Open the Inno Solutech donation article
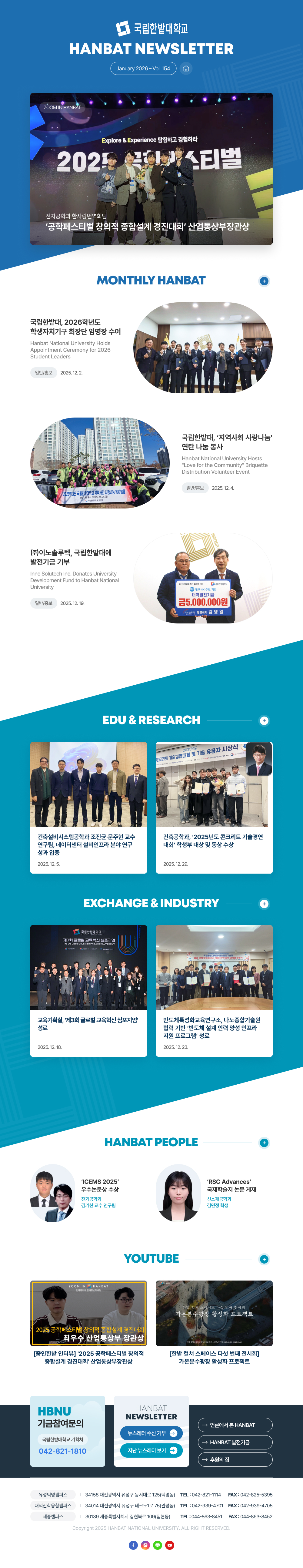The height and width of the screenshot is (1568, 303). coord(71,557)
